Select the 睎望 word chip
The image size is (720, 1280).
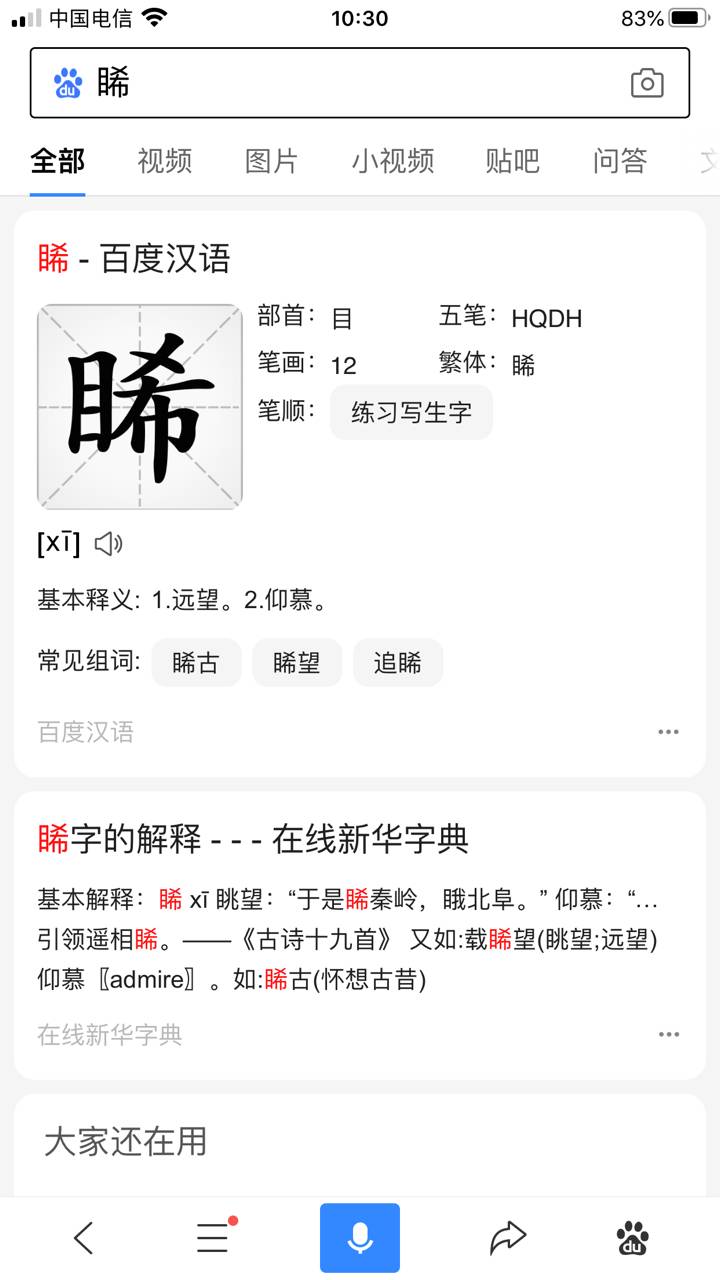pos(297,663)
